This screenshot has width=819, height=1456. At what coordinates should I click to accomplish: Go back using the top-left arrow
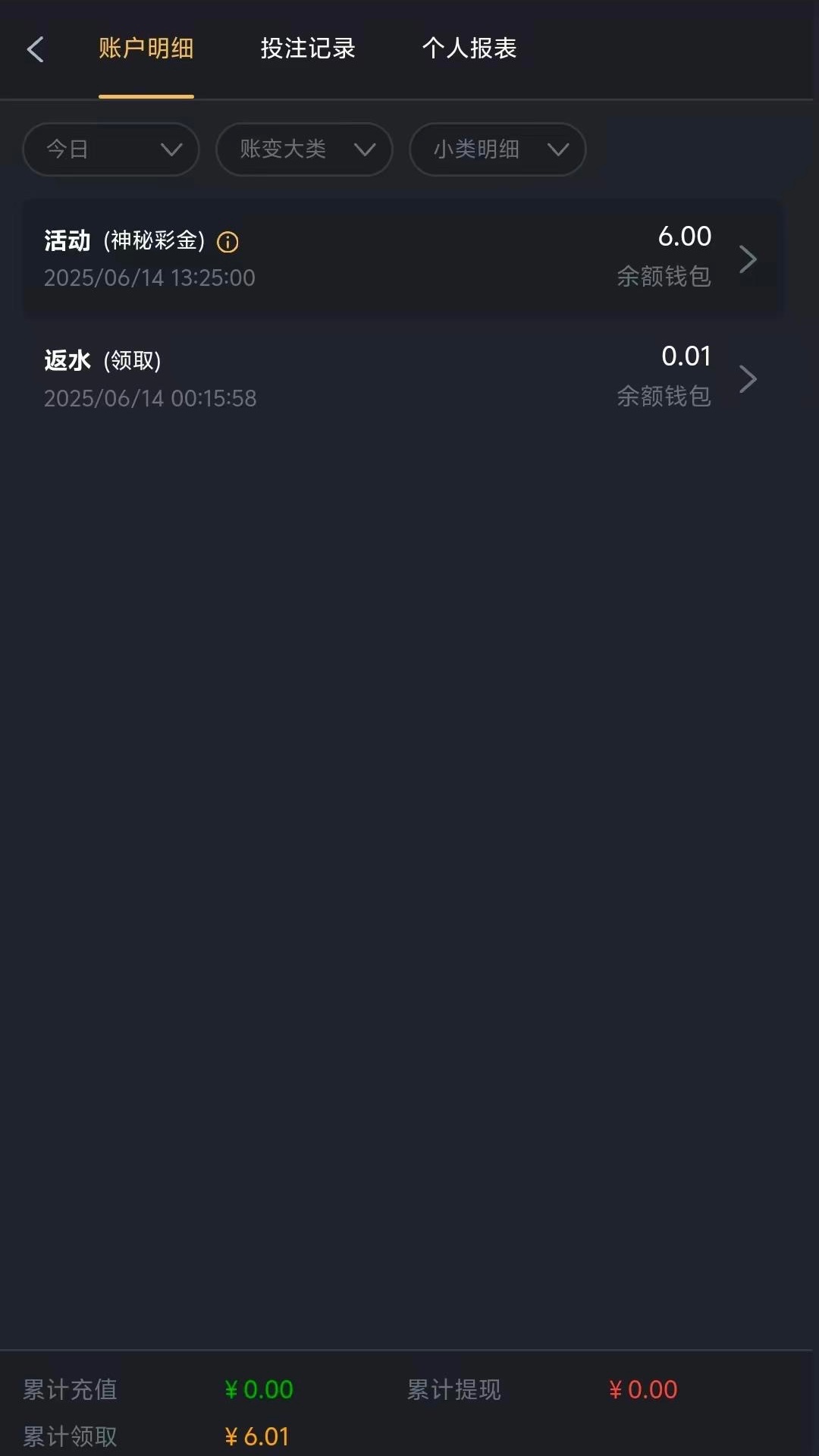[x=35, y=49]
